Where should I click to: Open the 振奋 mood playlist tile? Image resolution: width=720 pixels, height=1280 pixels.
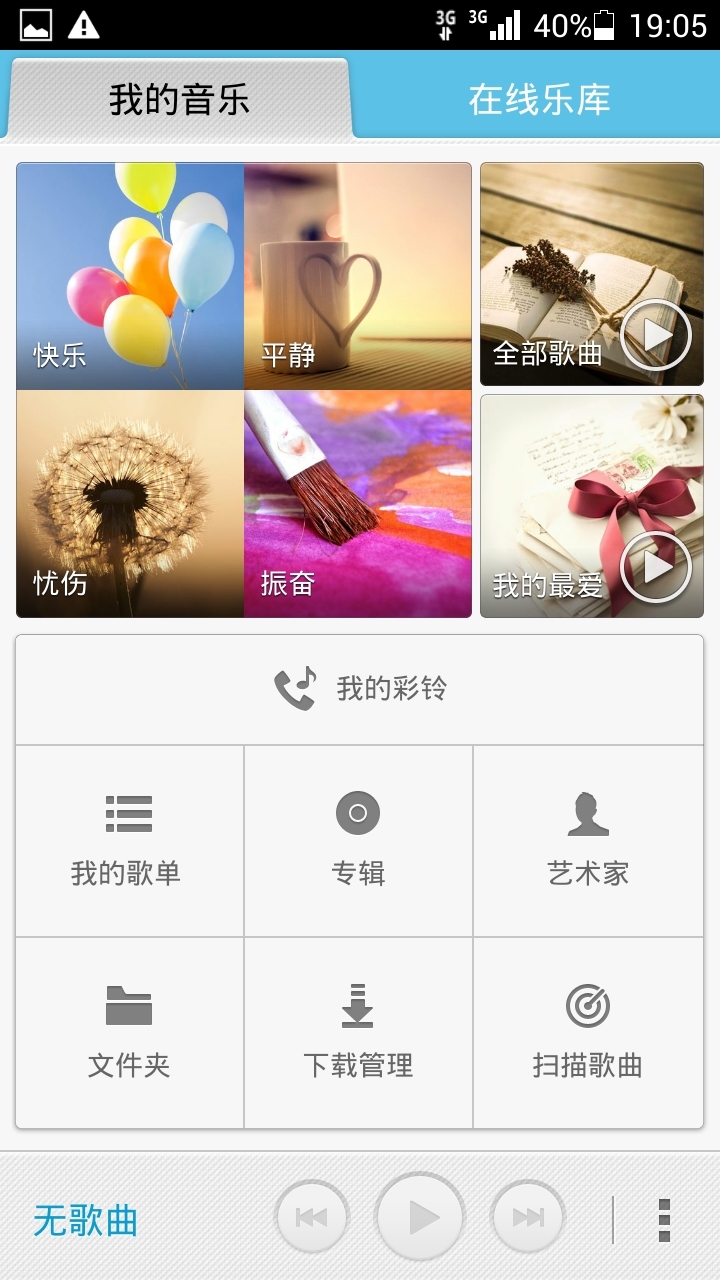(358, 504)
